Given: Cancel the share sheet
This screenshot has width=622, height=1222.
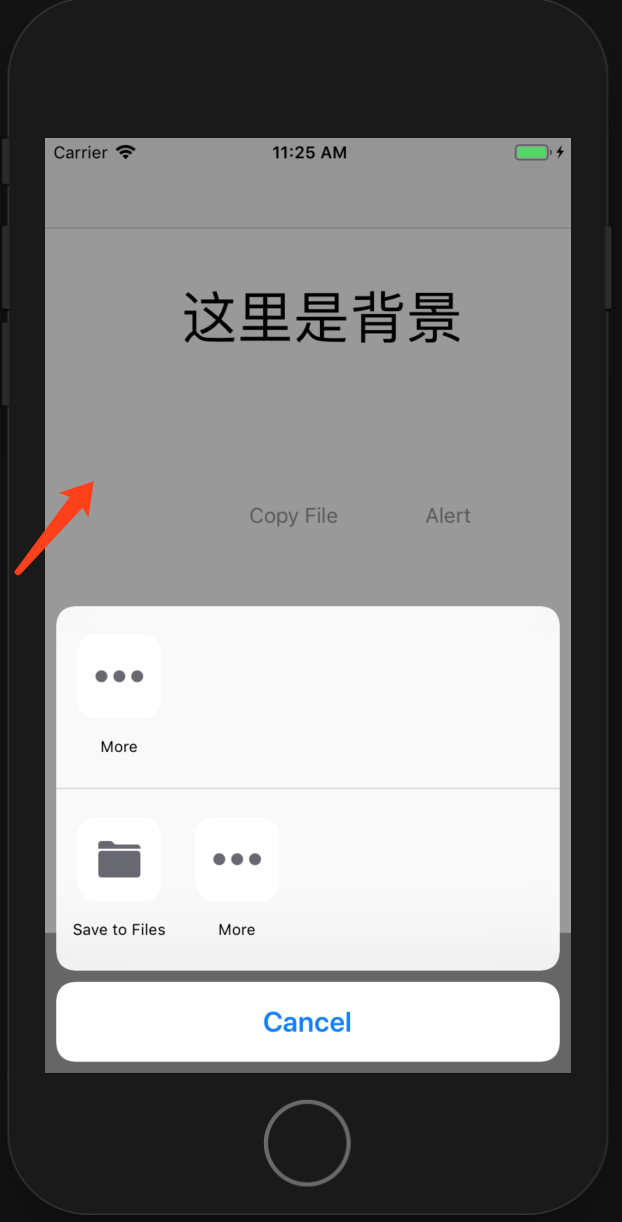Looking at the screenshot, I should coord(308,1022).
